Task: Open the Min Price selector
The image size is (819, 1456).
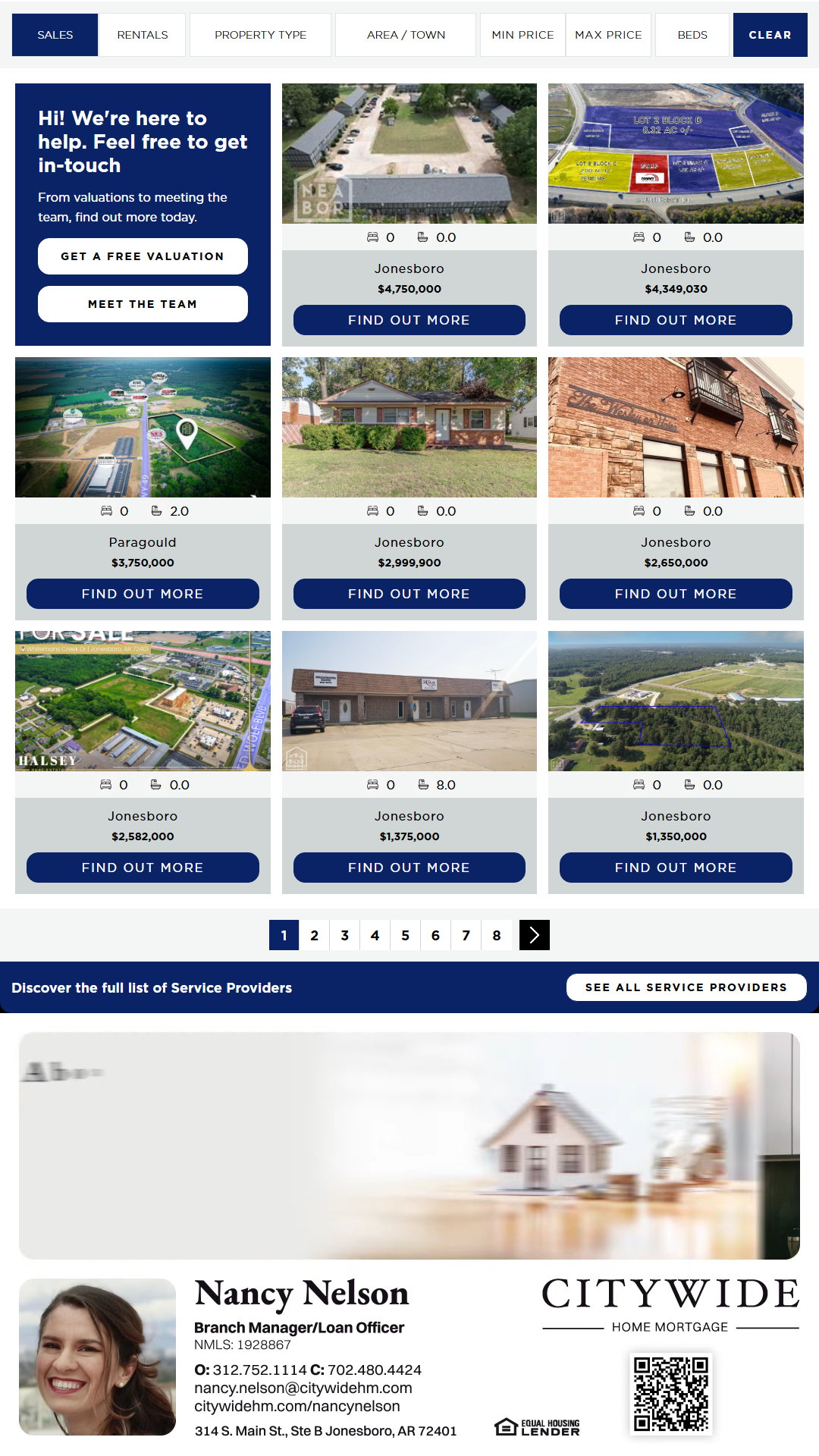Action: 522,35
